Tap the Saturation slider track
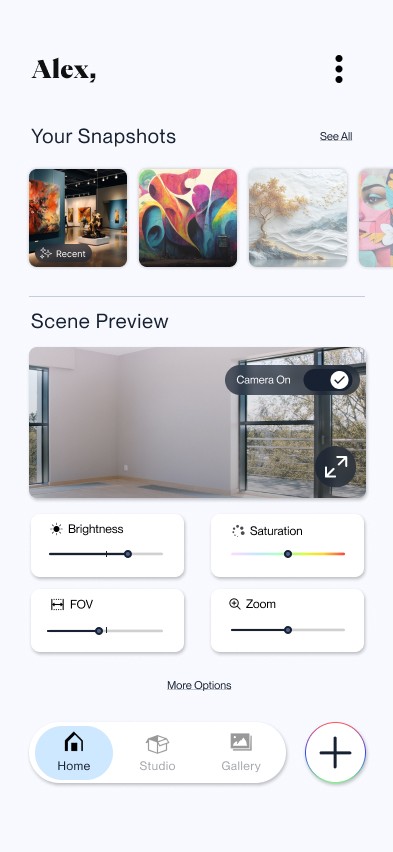The height and width of the screenshot is (852, 393). coord(288,554)
